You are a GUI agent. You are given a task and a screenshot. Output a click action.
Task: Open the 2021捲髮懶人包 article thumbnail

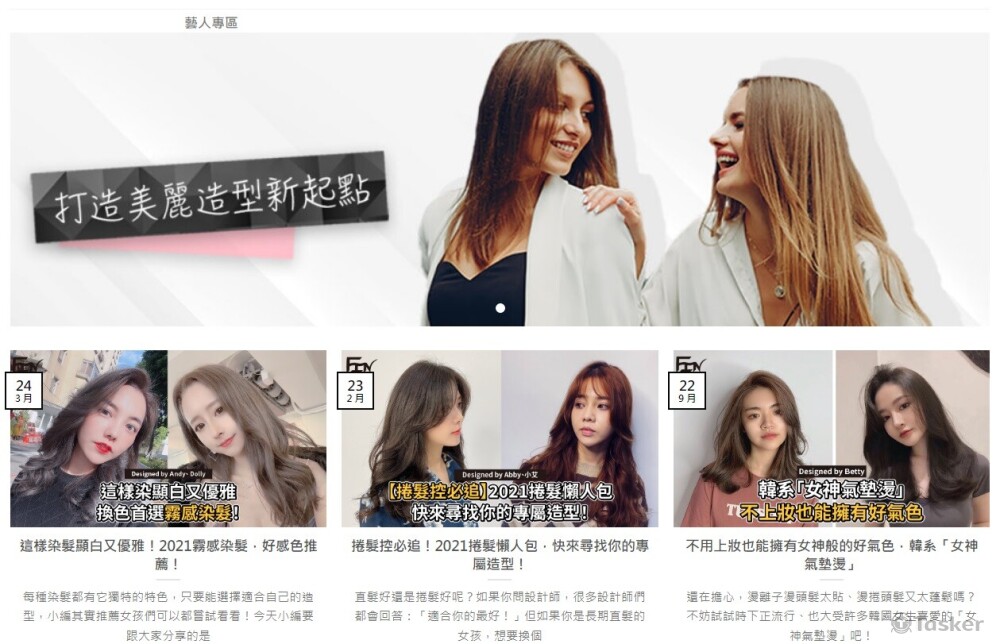(x=499, y=438)
